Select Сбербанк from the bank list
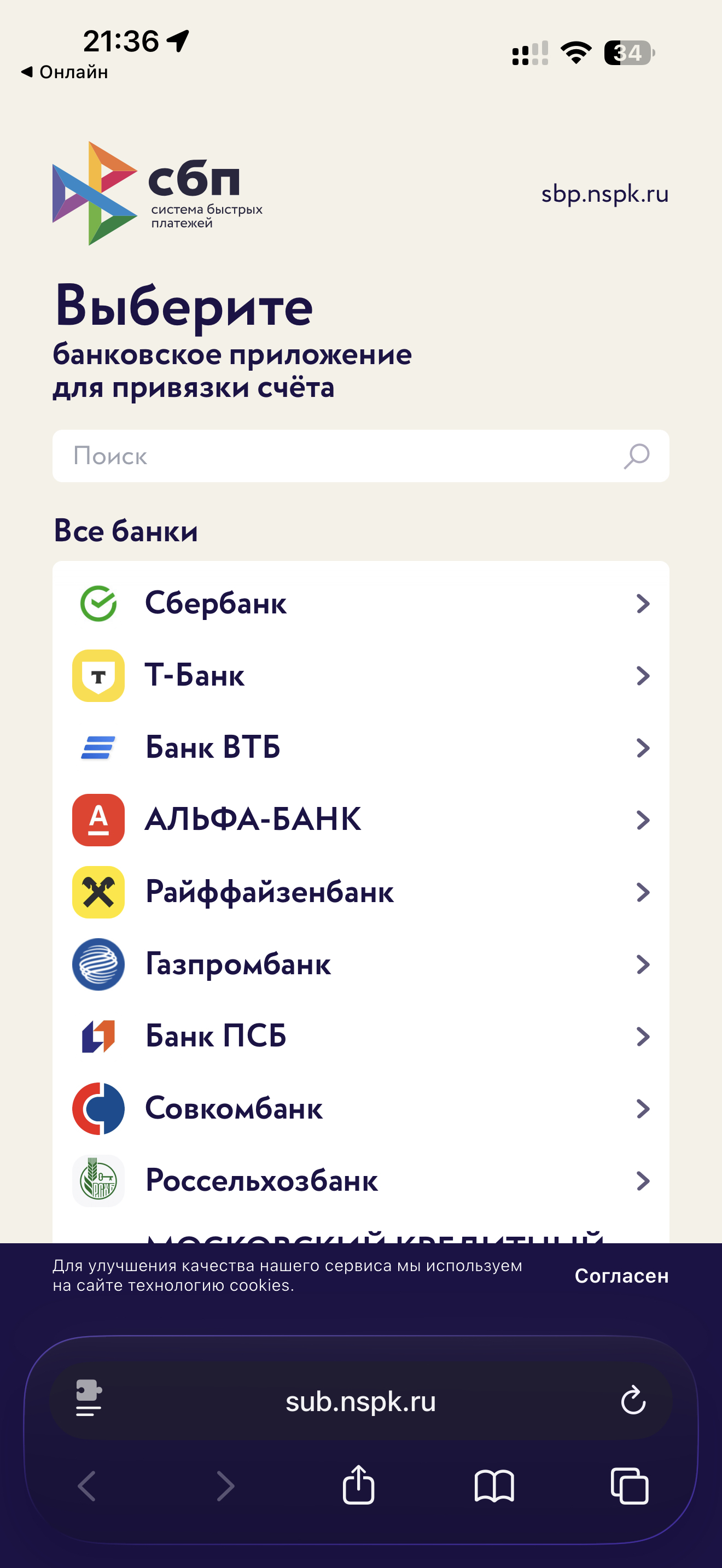Image resolution: width=722 pixels, height=1568 pixels. (360, 603)
